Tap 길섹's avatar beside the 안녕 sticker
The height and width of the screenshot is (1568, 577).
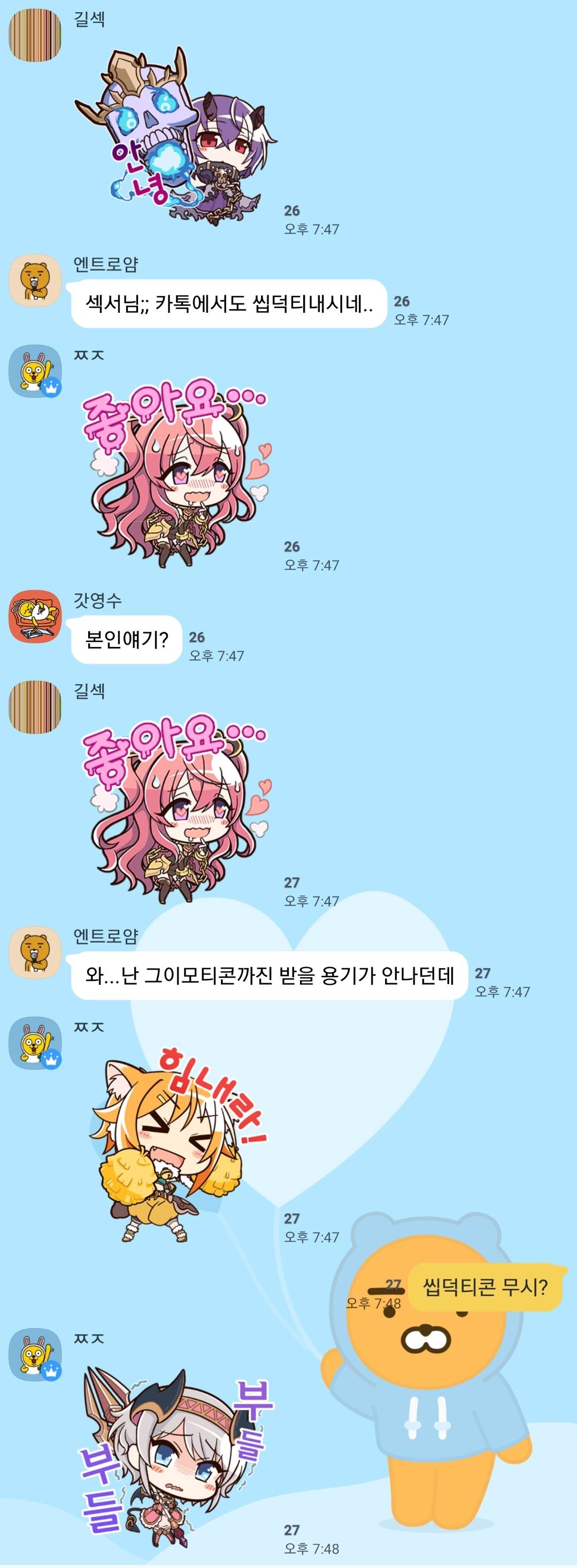click(x=35, y=36)
